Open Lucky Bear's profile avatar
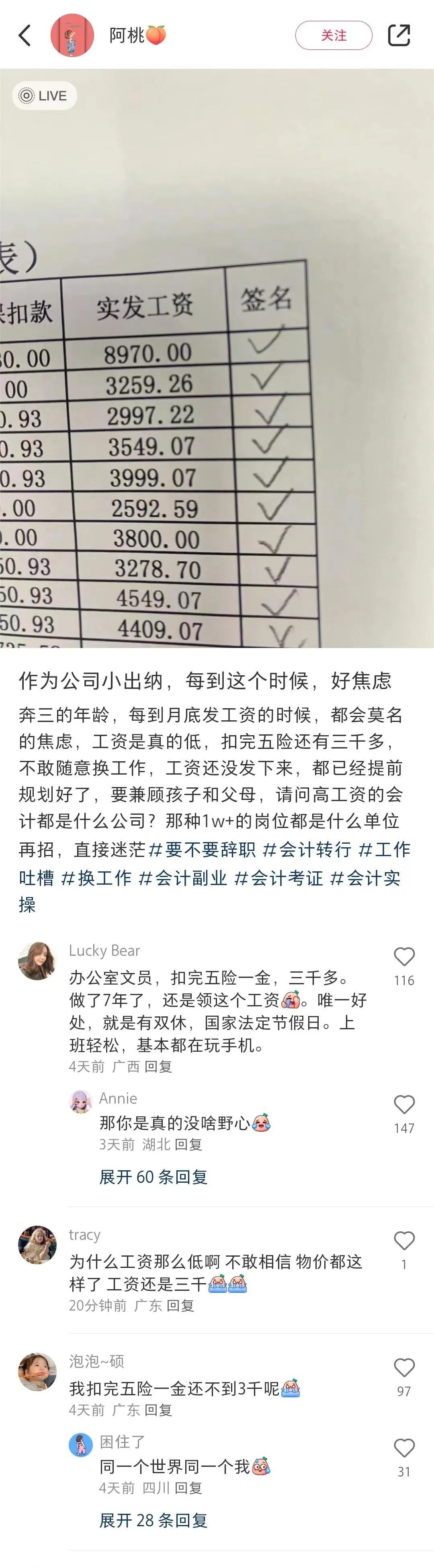The height and width of the screenshot is (1568, 434). tap(37, 961)
